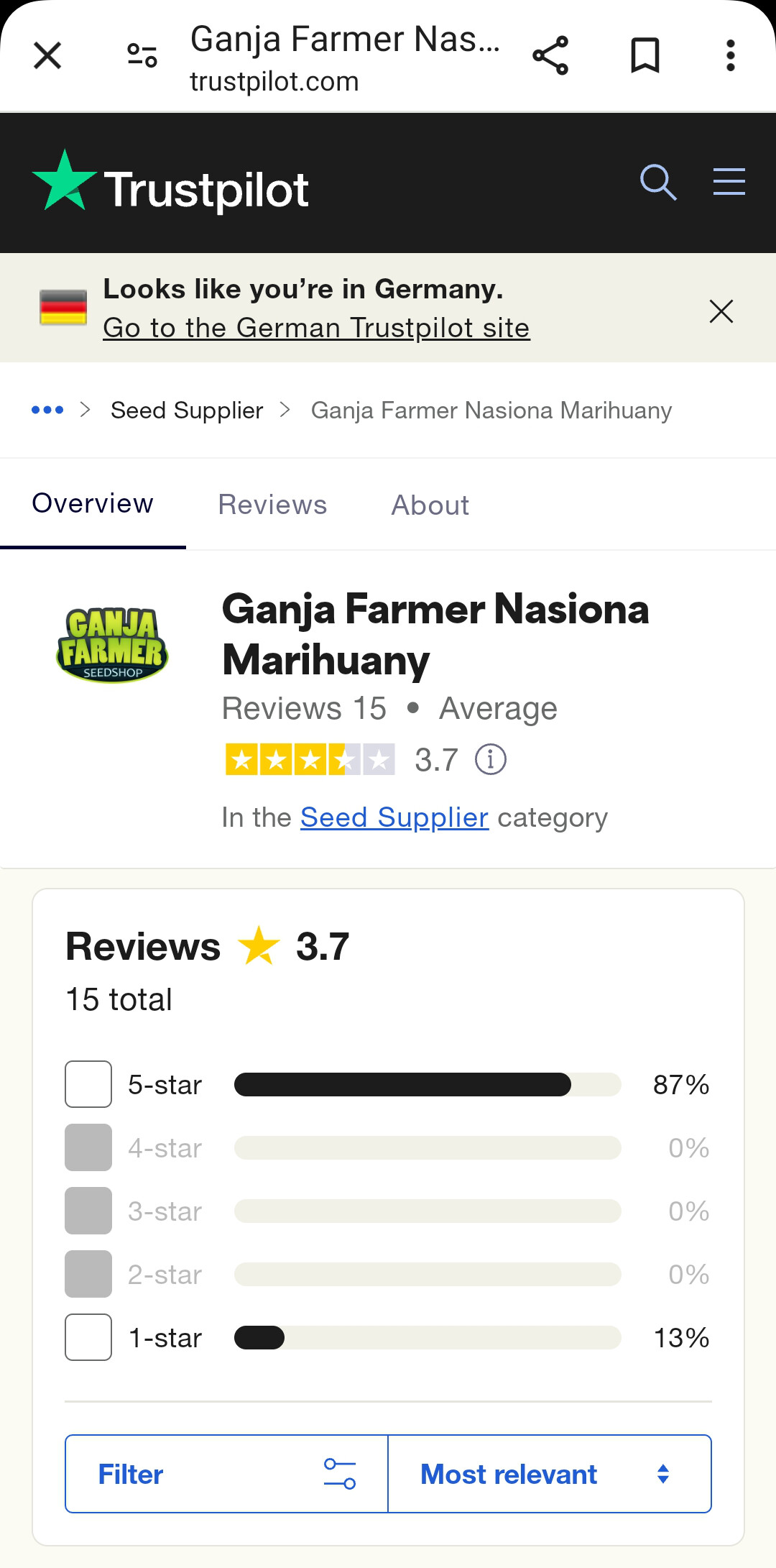
Task: Open Trustpilot search
Action: tap(658, 183)
